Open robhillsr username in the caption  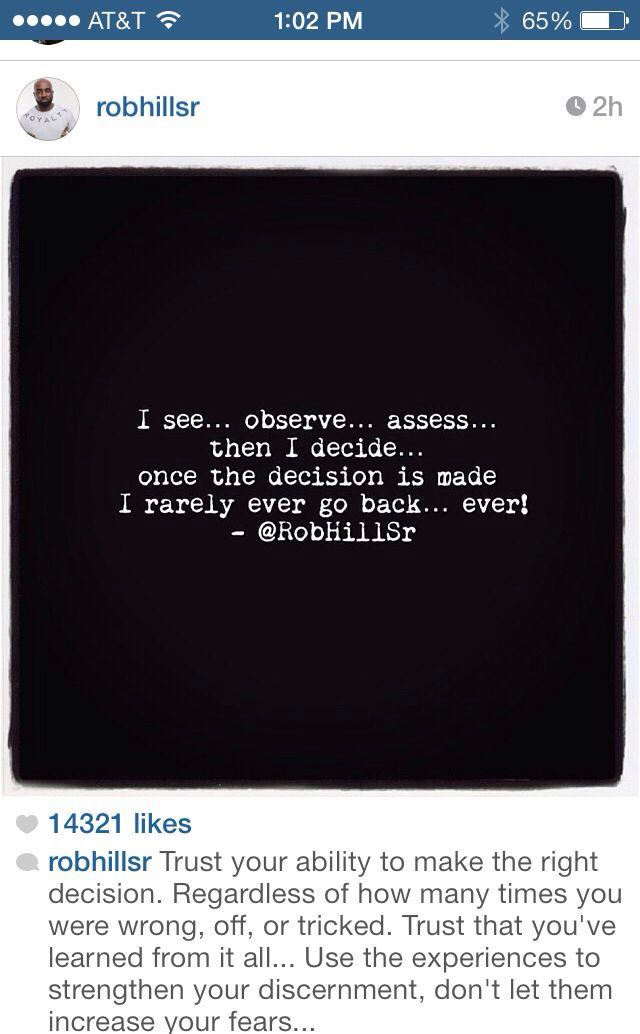(99, 862)
